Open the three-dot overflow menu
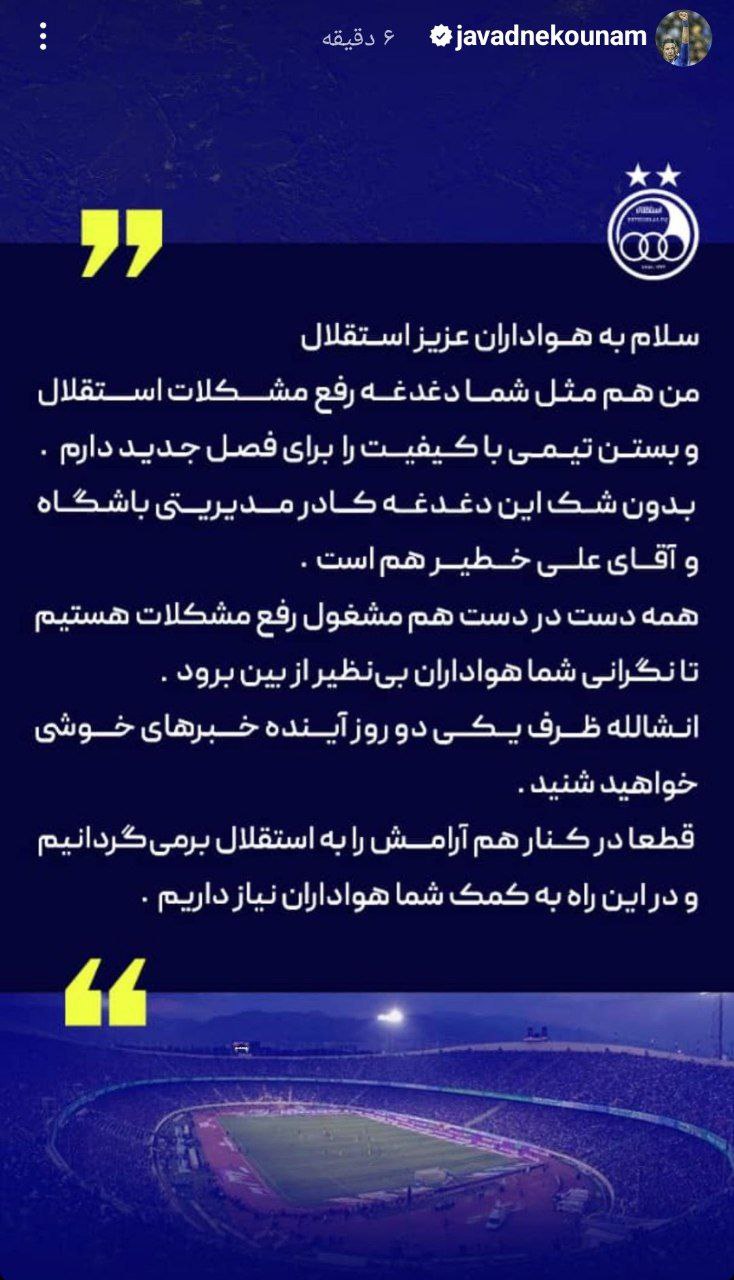 [43, 37]
